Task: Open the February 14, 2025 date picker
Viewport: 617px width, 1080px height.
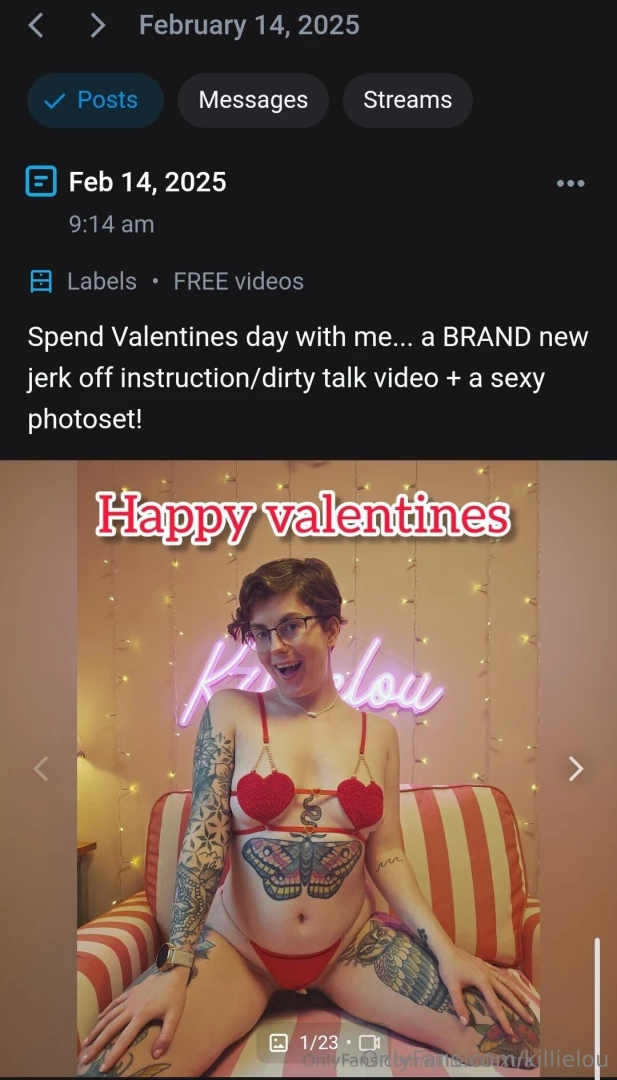Action: point(249,25)
